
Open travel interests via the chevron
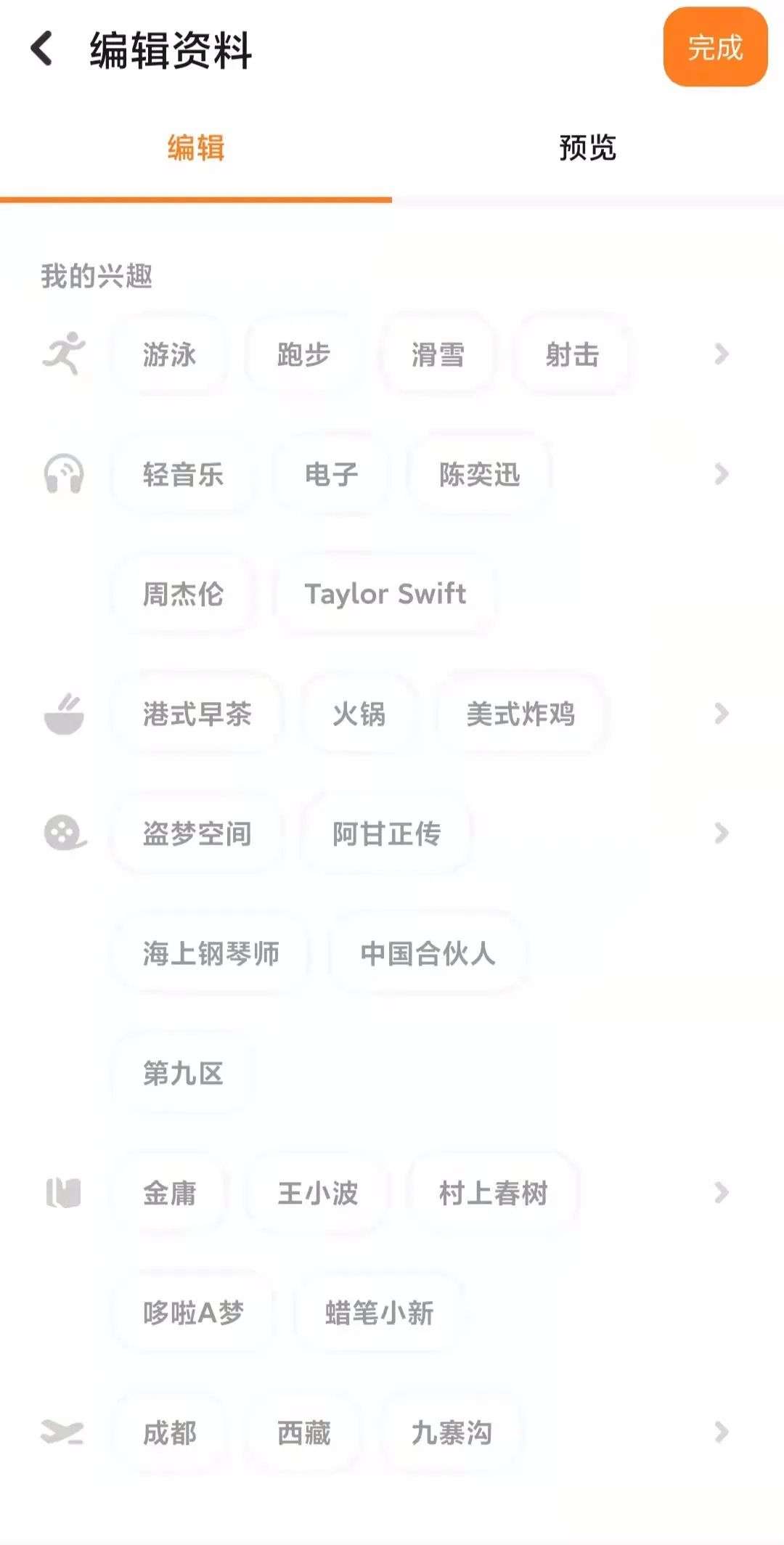coord(721,1432)
